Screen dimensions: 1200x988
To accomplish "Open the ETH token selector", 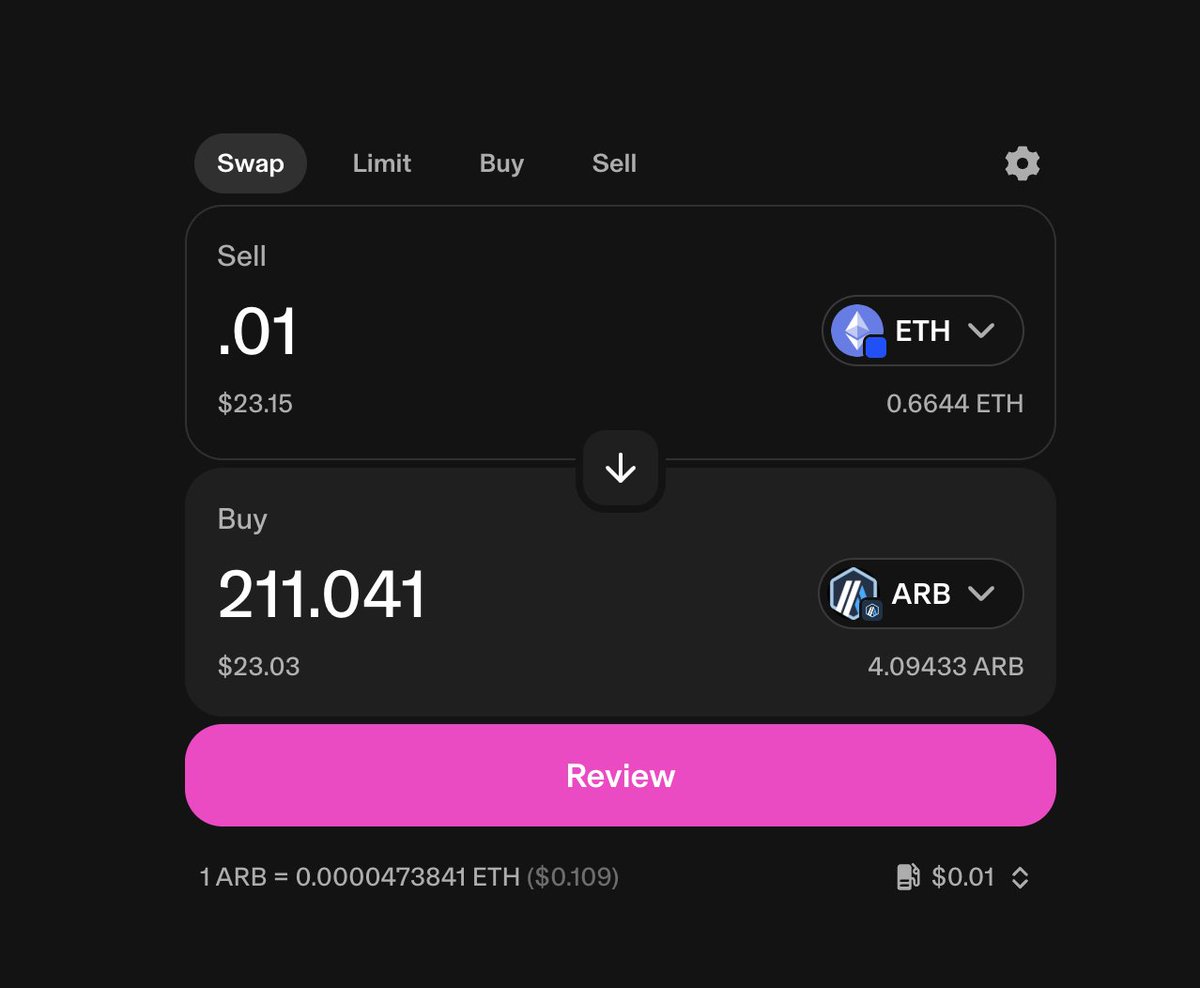I will (922, 330).
